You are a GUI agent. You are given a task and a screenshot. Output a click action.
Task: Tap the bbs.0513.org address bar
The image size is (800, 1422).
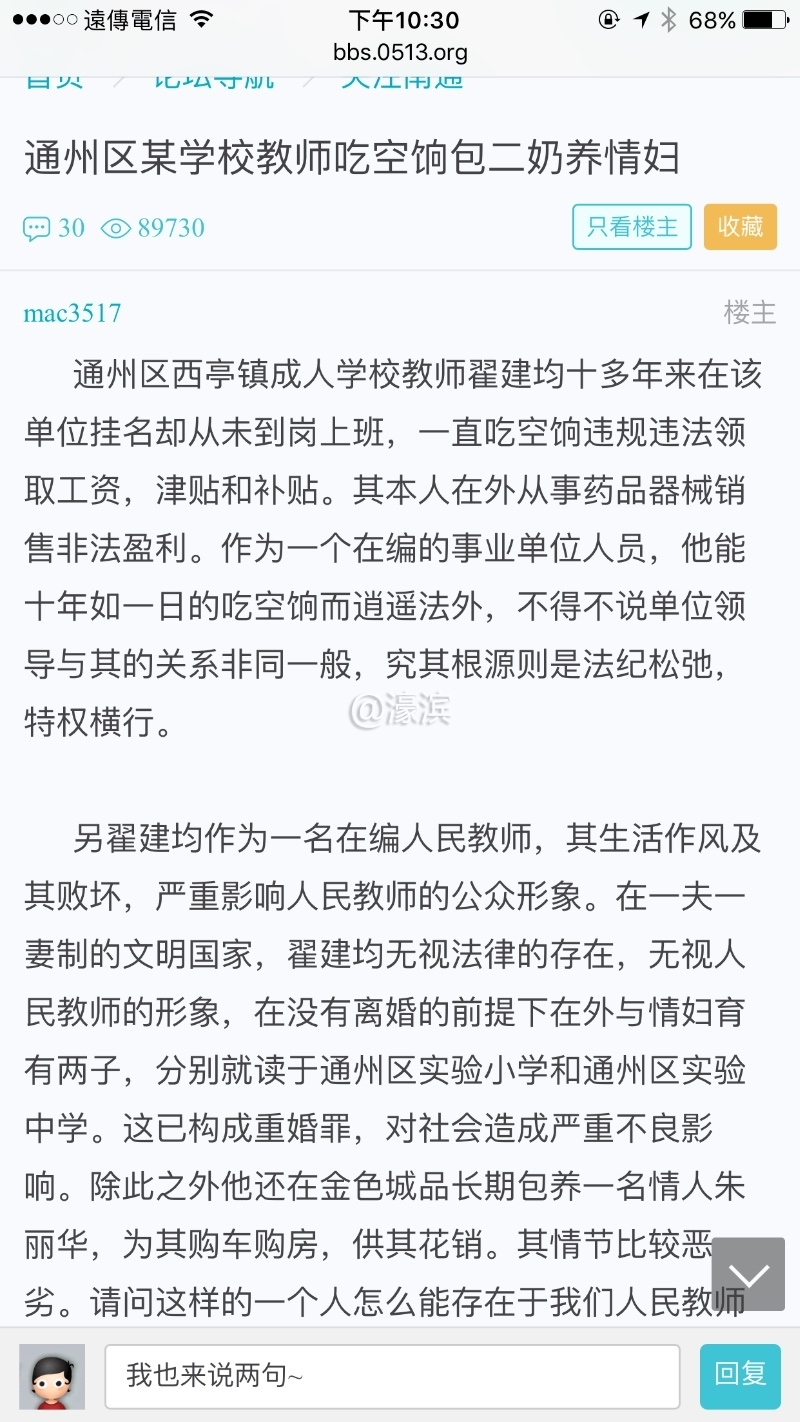[400, 51]
